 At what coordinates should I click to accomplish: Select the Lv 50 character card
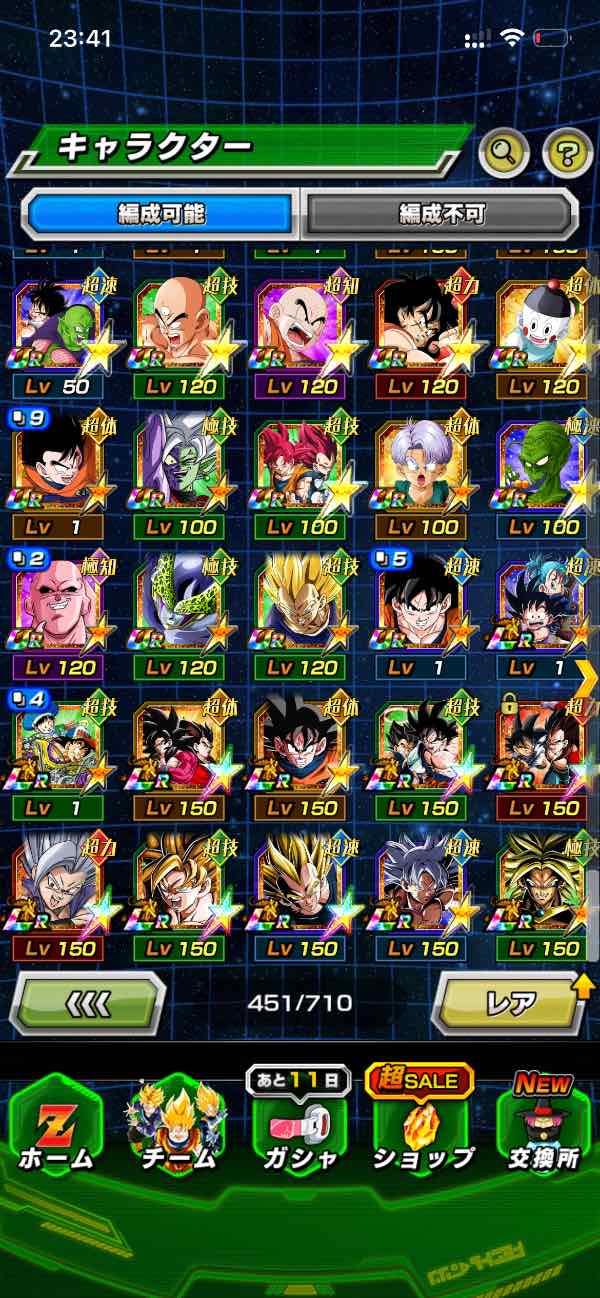[x=62, y=333]
